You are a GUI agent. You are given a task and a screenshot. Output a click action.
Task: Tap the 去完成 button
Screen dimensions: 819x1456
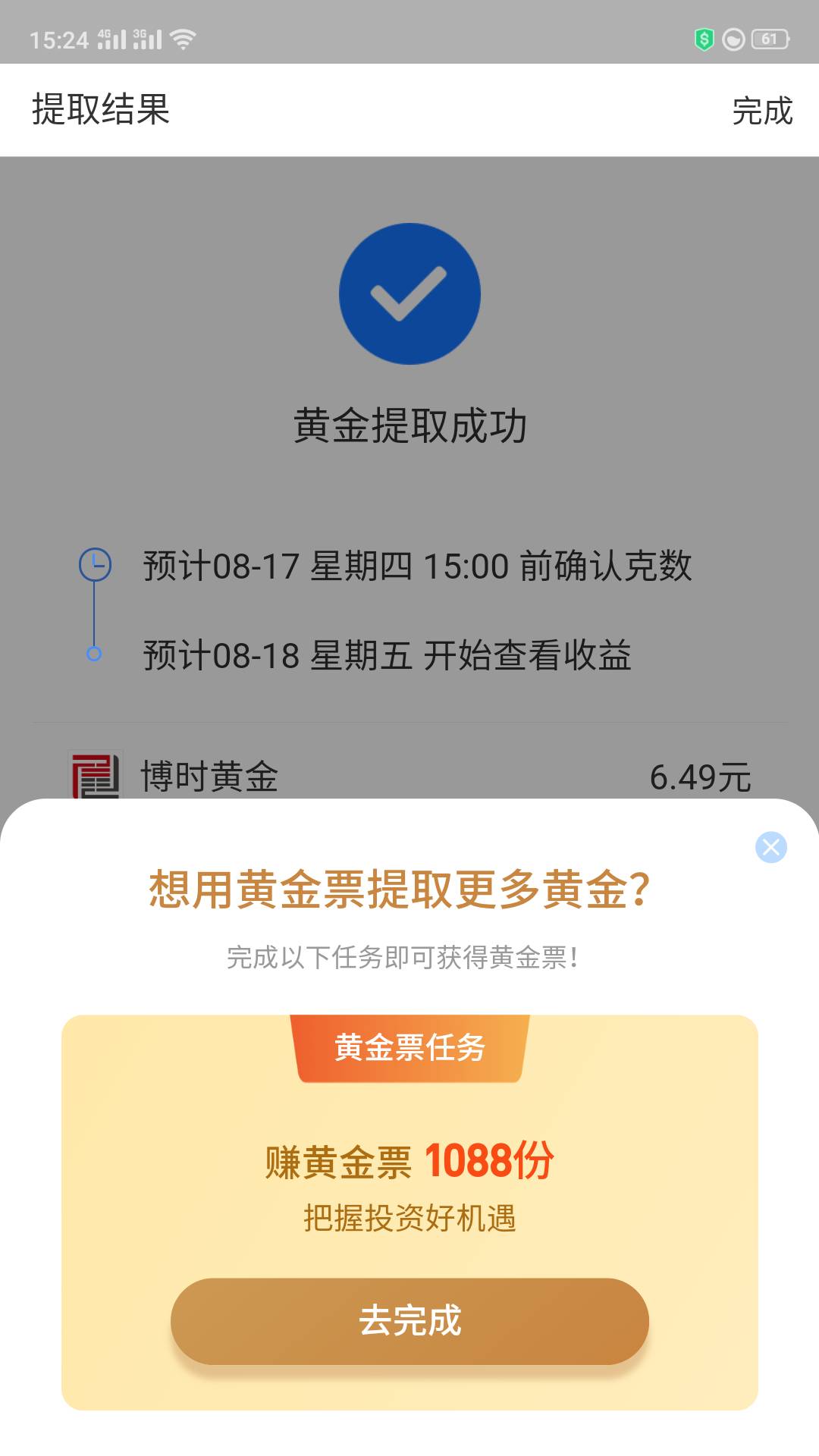pyautogui.click(x=409, y=1321)
